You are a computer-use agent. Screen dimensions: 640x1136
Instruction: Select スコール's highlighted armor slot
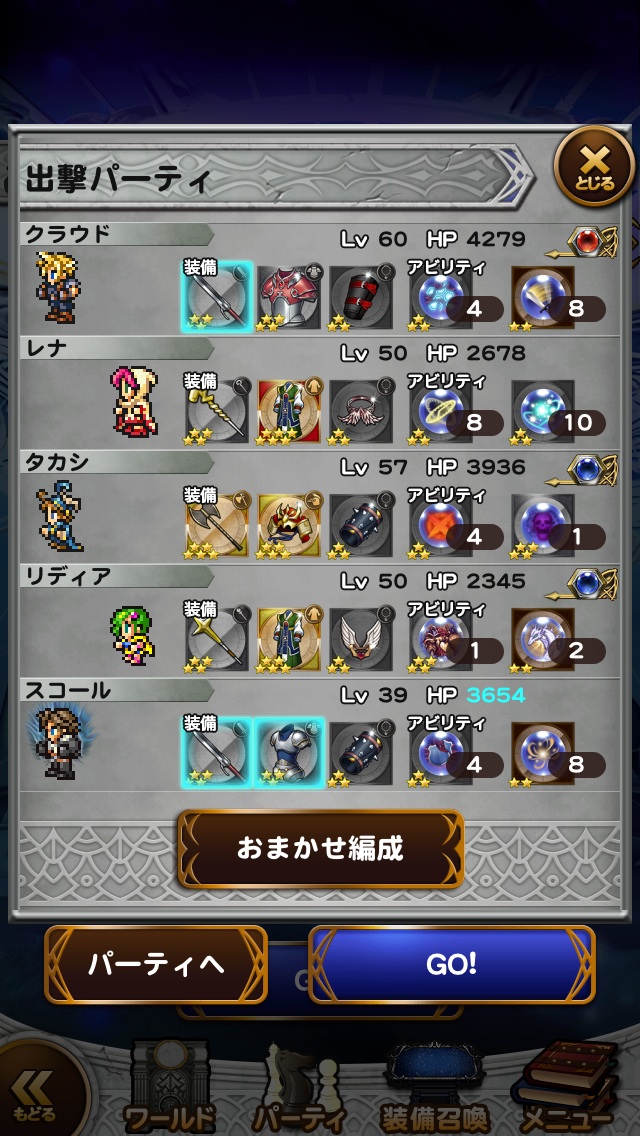coord(289,753)
